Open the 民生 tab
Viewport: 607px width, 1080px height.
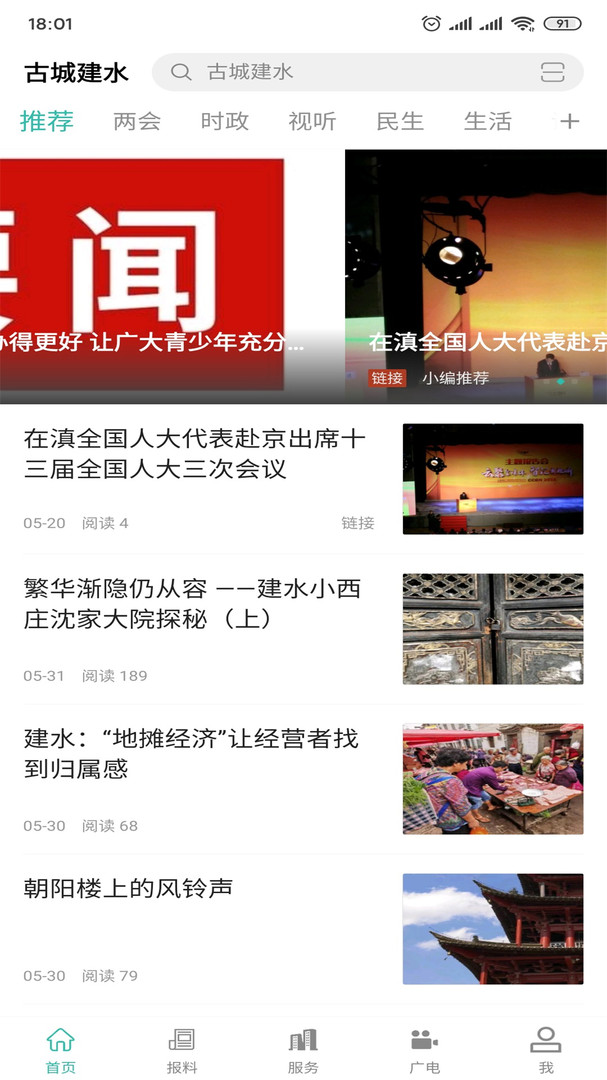point(400,122)
